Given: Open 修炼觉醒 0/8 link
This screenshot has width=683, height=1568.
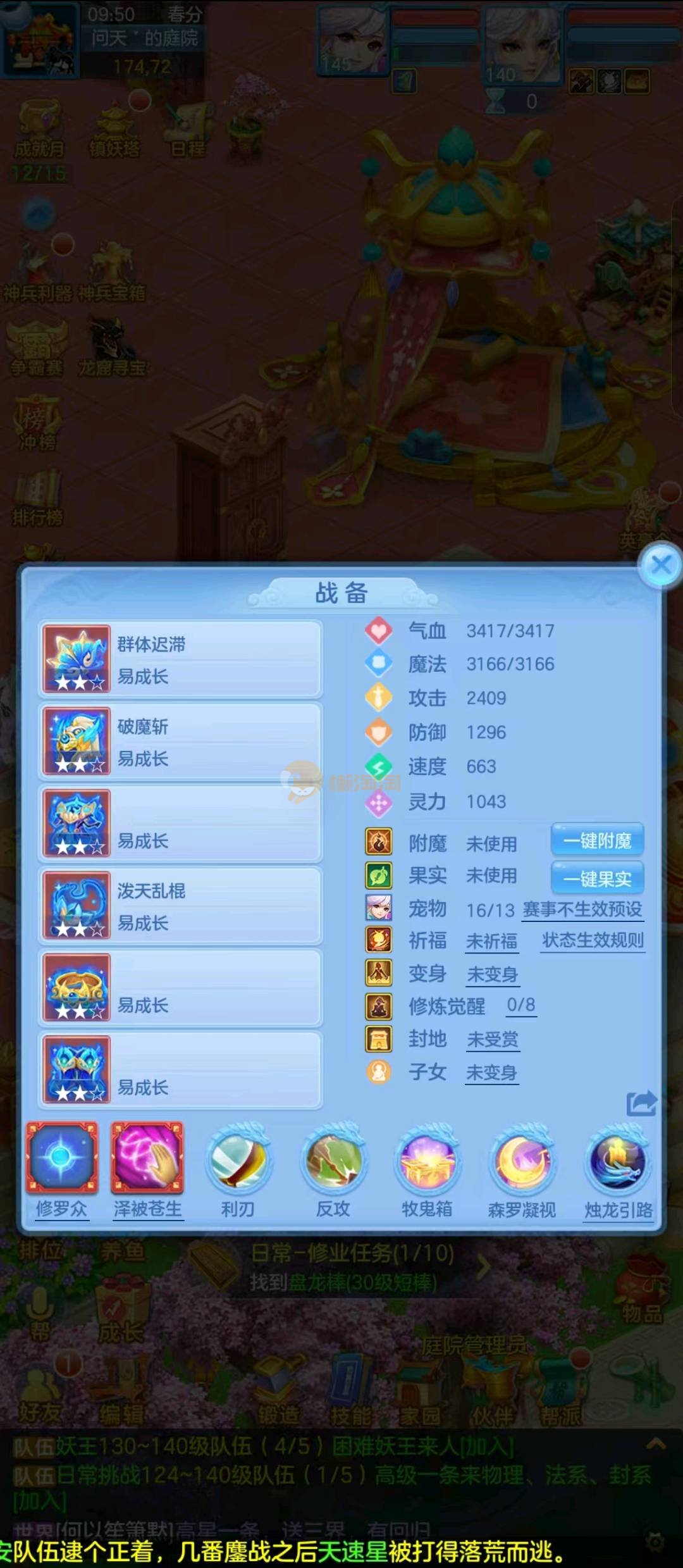Looking at the screenshot, I should [520, 1005].
